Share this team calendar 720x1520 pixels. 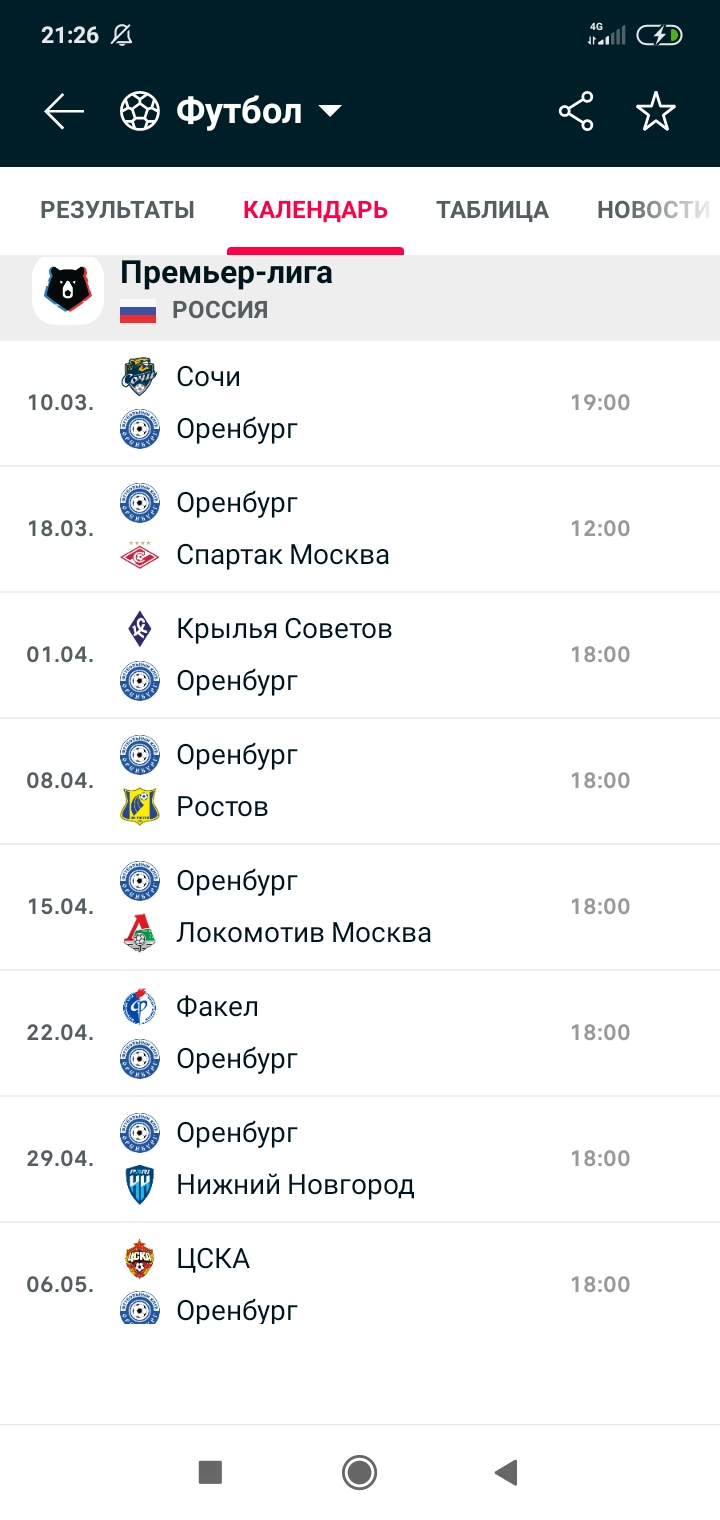click(576, 112)
